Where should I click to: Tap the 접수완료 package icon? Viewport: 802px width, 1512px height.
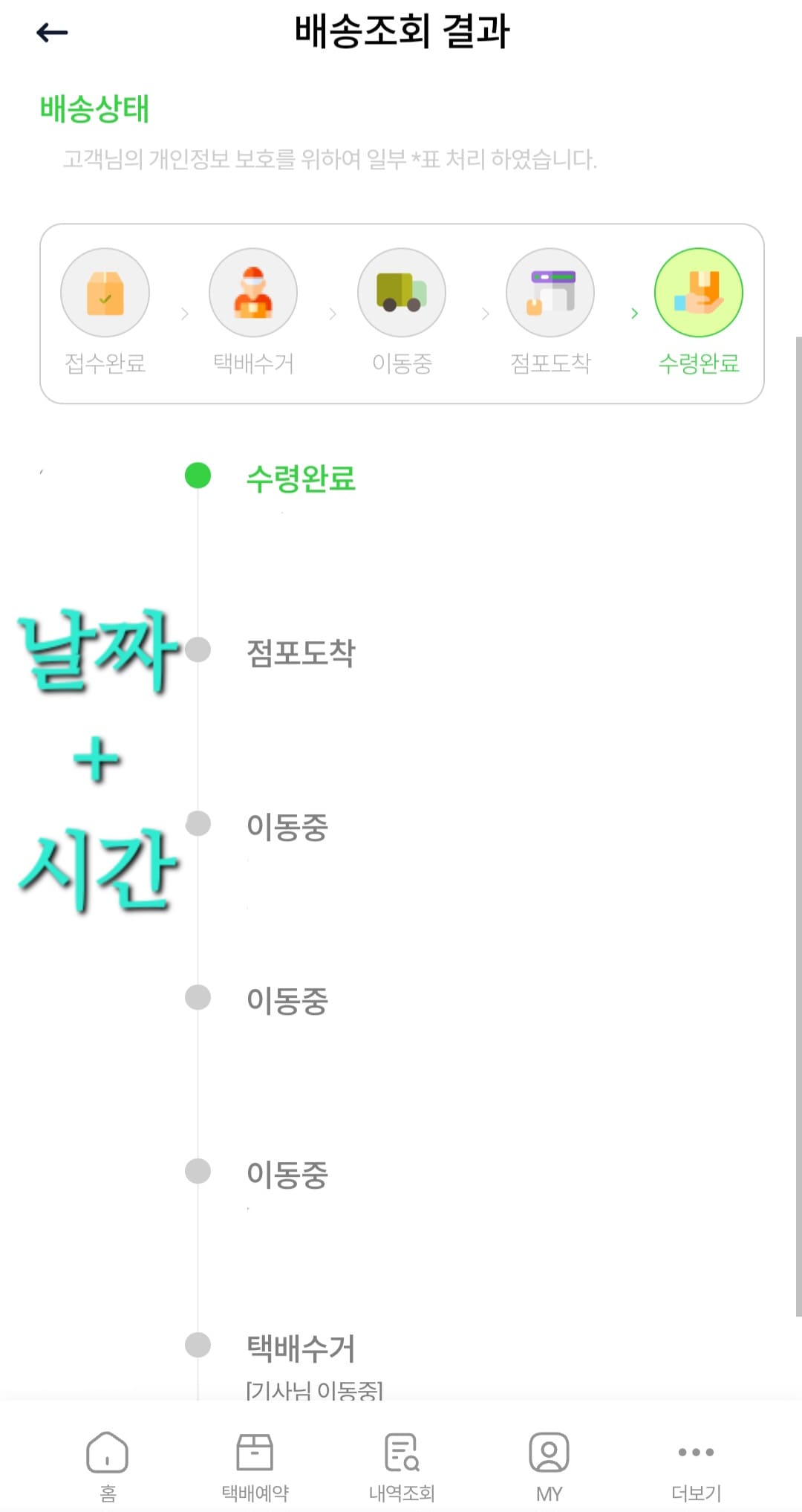click(105, 292)
